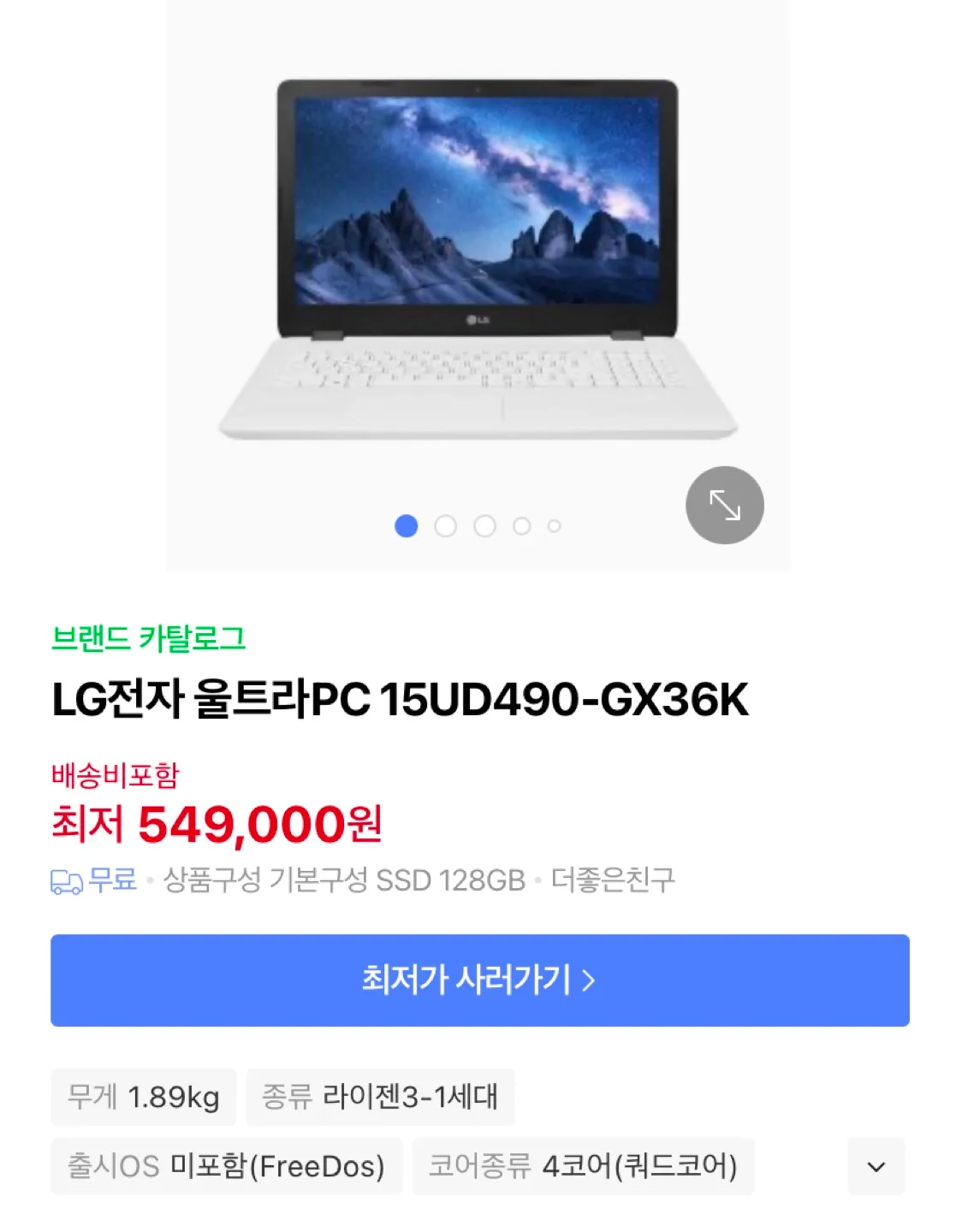This screenshot has height=1232, width=956.
Task: Click the 최저가 사러가기 button
Action: [481, 980]
